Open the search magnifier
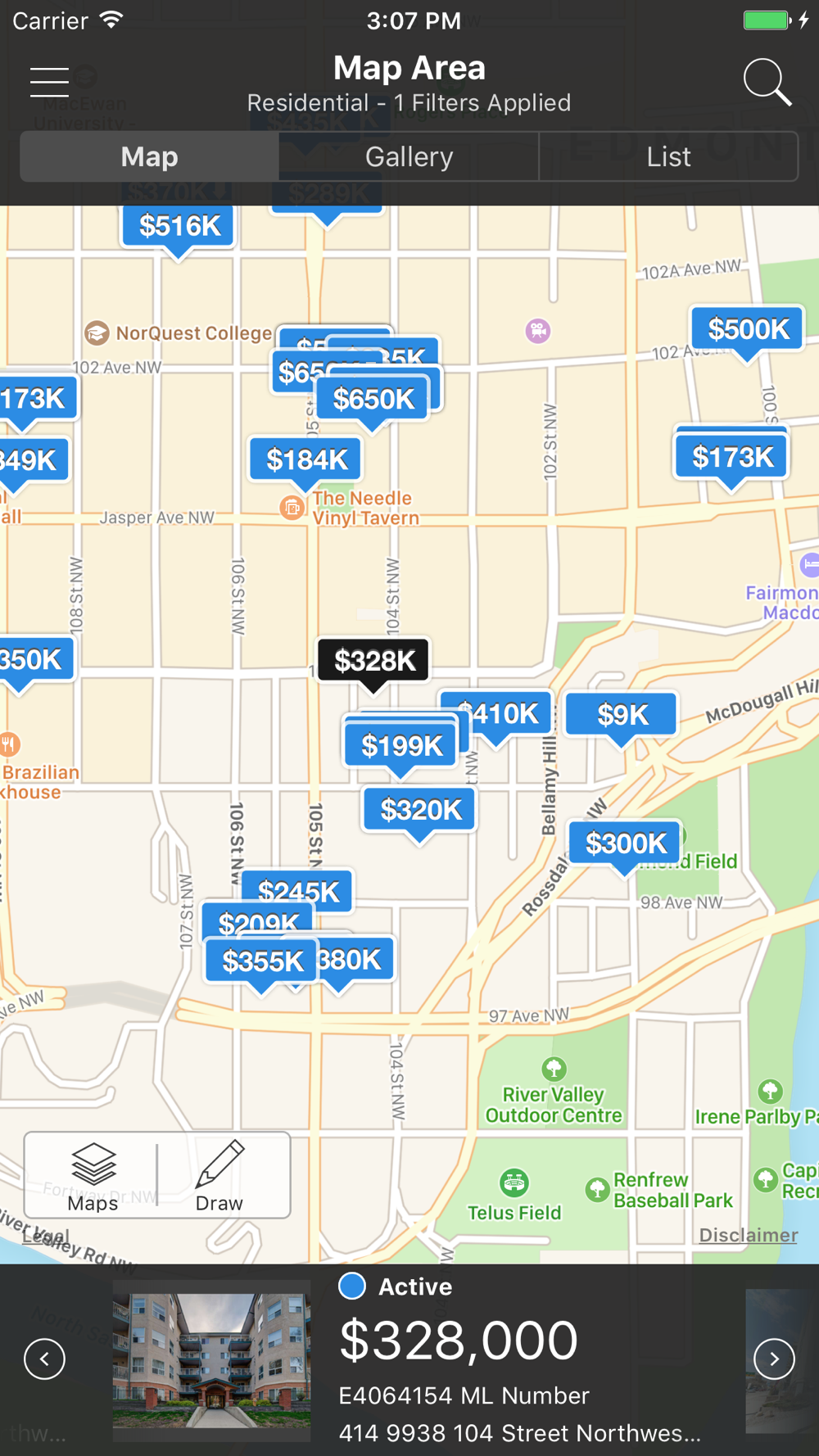819x1456 pixels. coord(767,82)
